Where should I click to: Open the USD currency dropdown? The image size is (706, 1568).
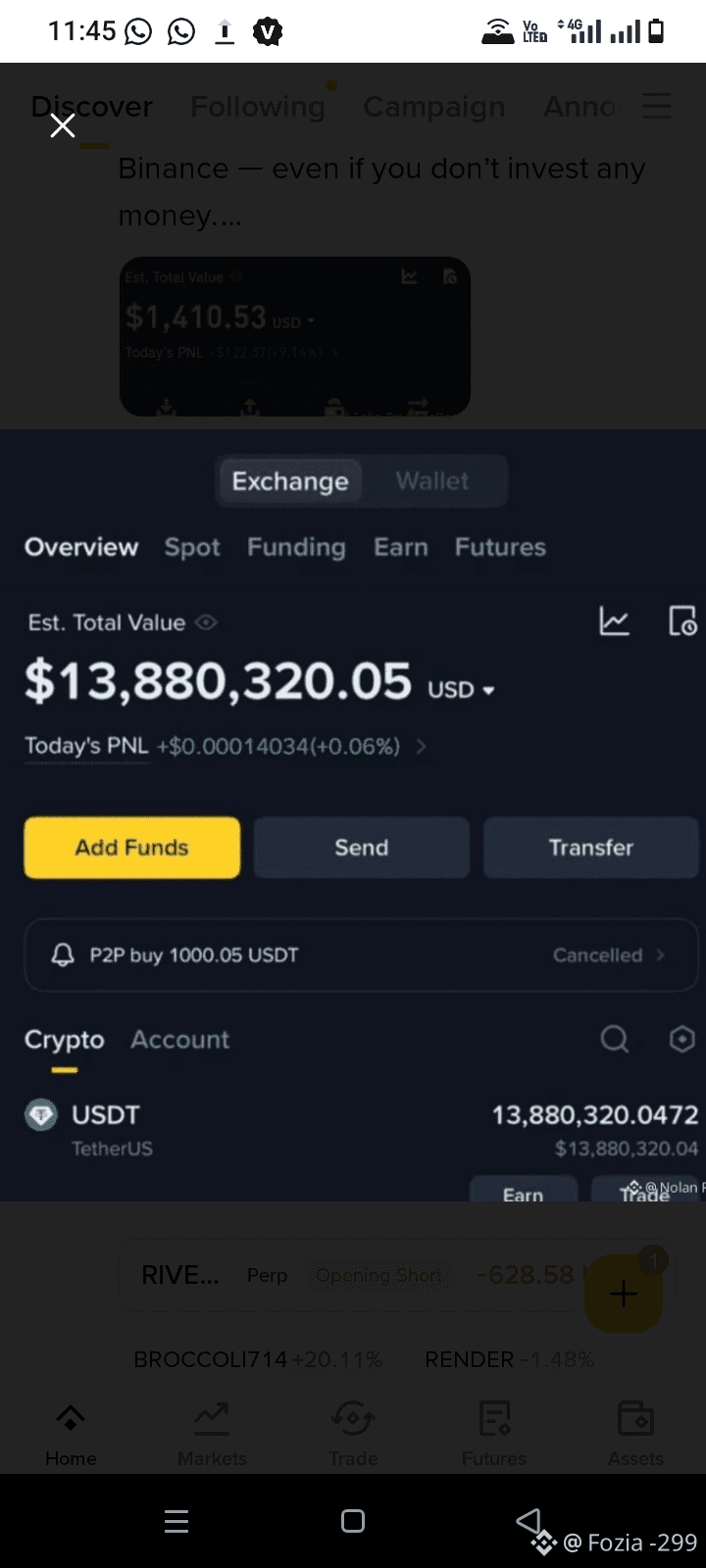461,689
